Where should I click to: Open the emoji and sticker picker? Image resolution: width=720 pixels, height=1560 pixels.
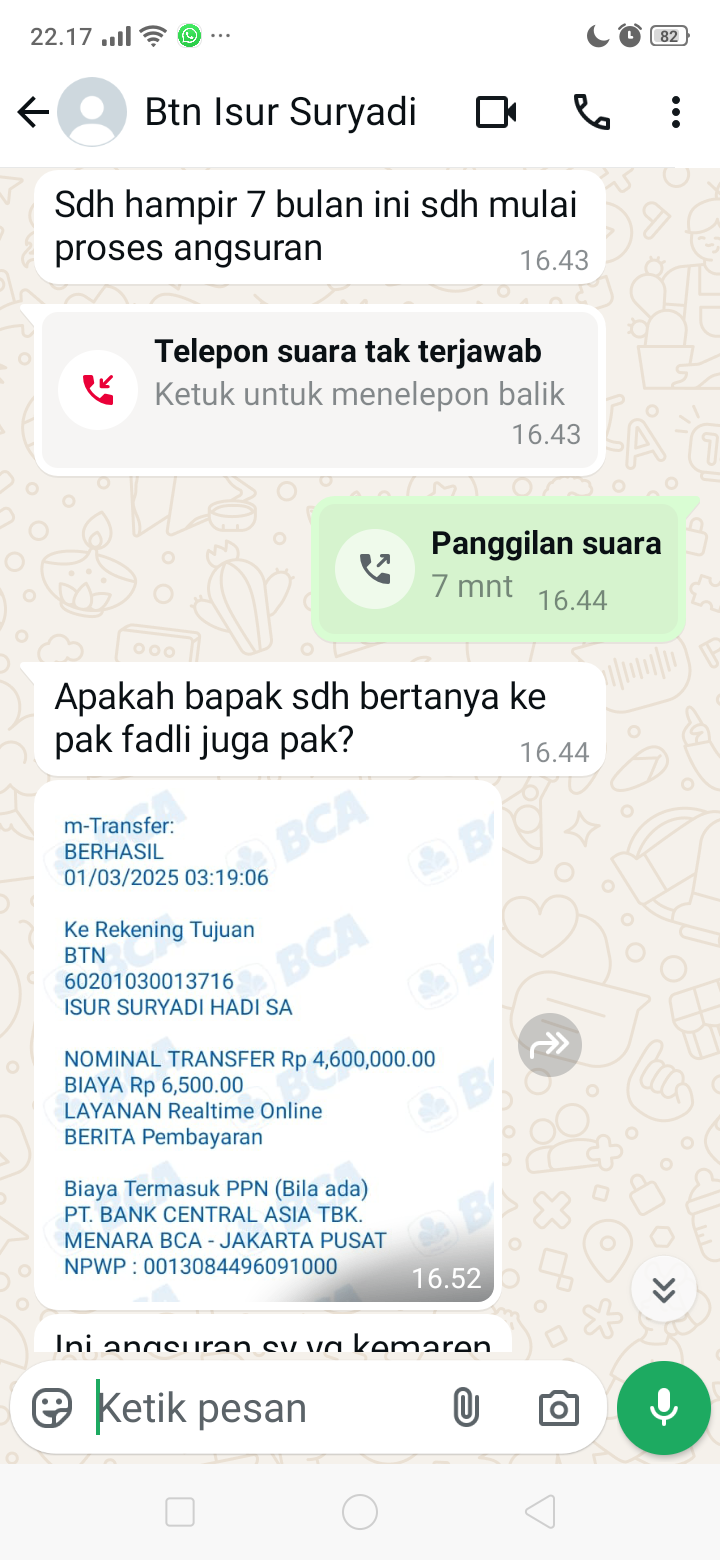pyautogui.click(x=52, y=1408)
